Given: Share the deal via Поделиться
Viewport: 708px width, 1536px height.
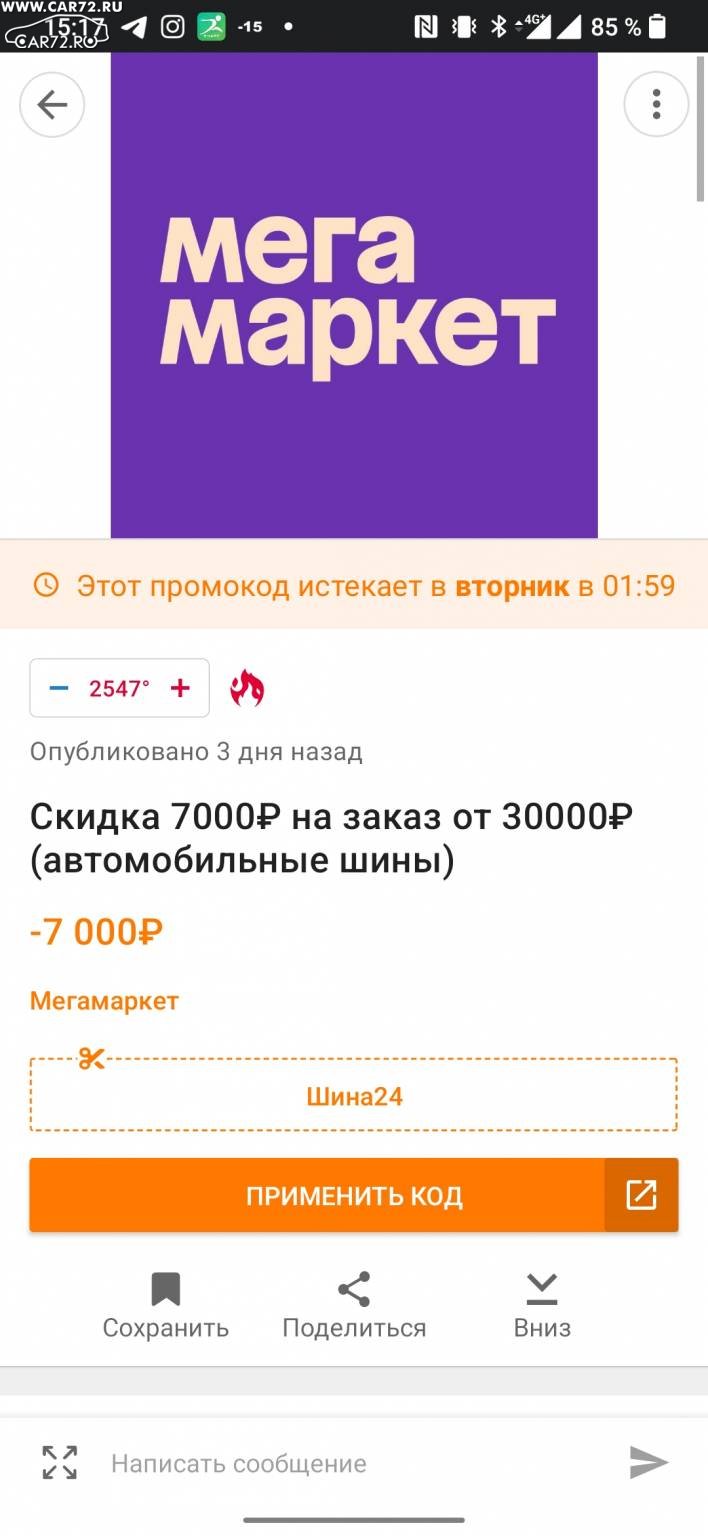Looking at the screenshot, I should [x=354, y=1306].
